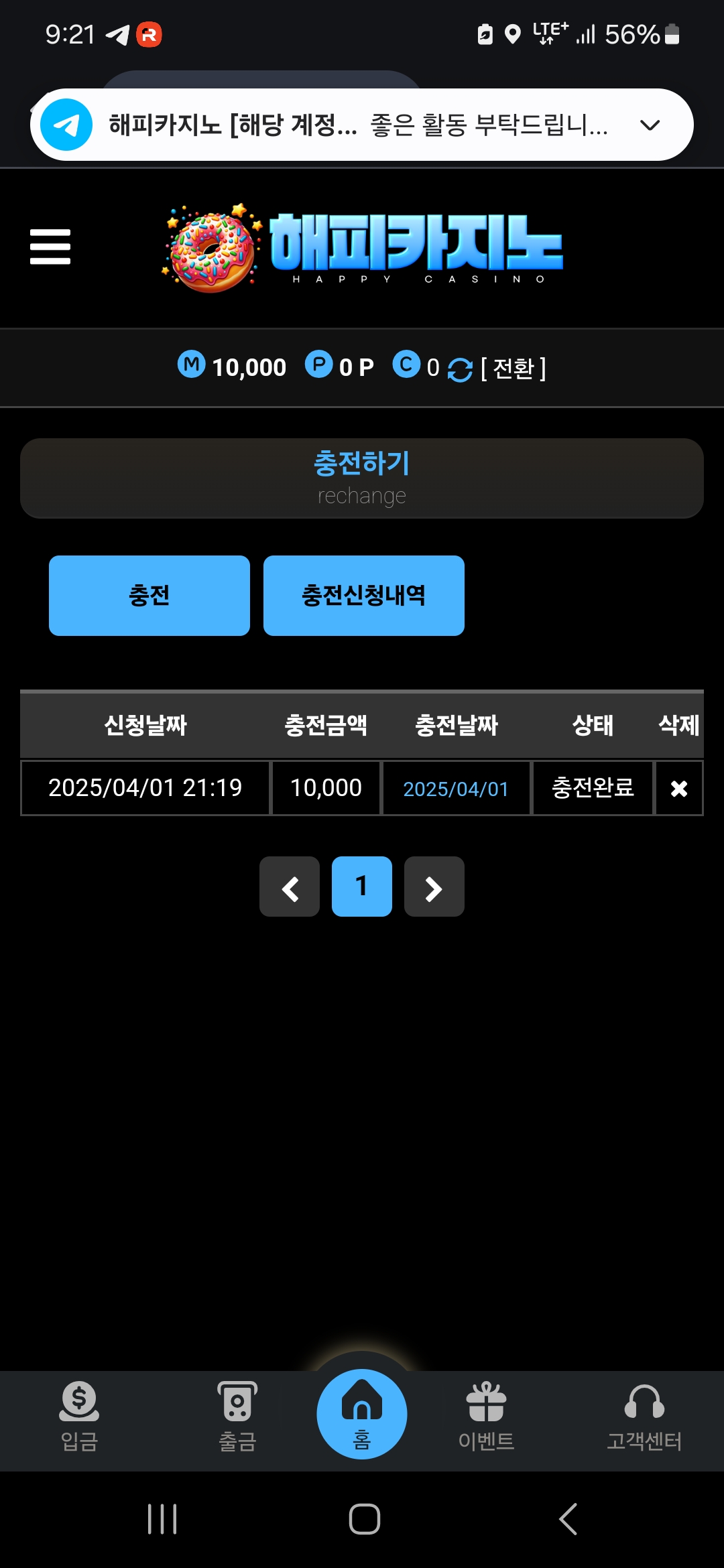Open the hamburger drawer menu

coord(50,247)
